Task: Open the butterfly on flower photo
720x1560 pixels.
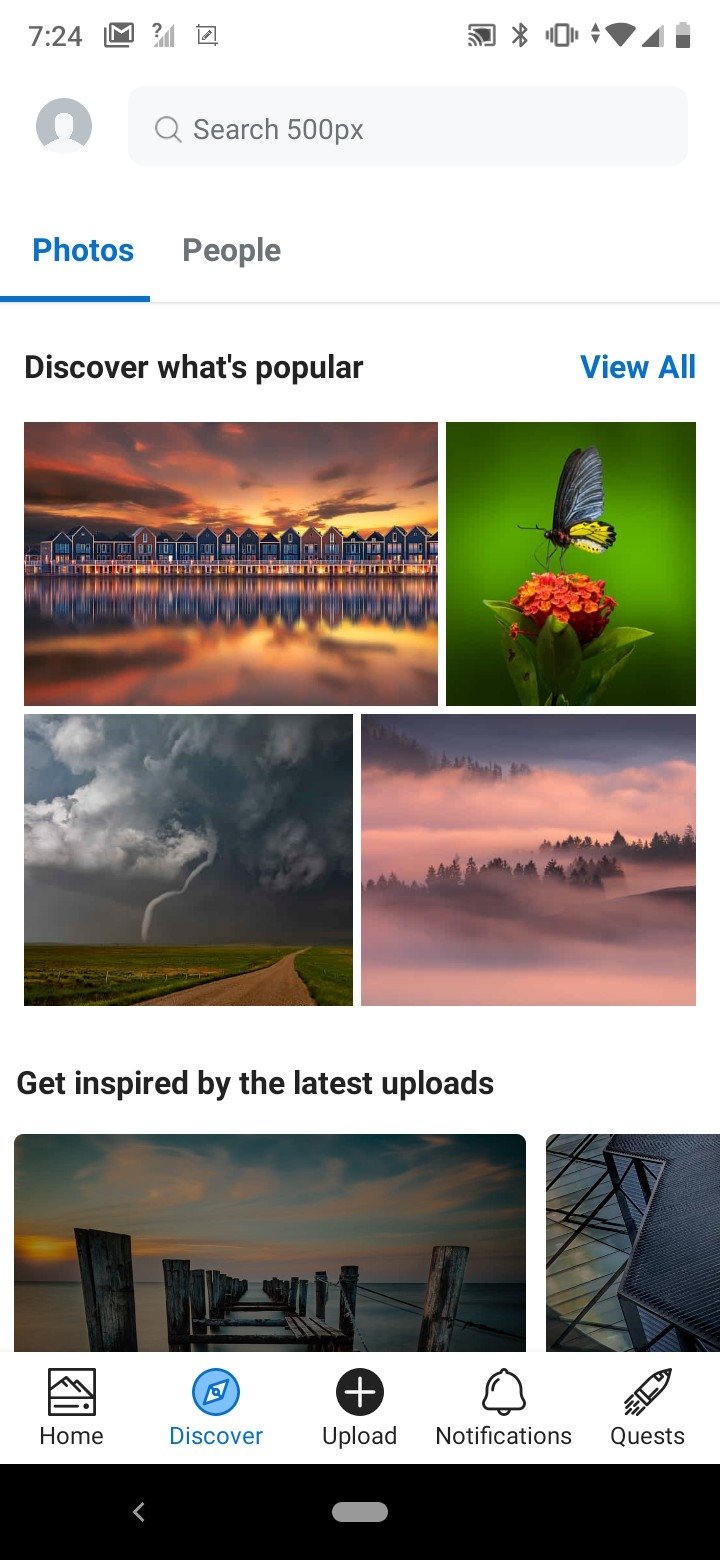Action: [x=571, y=564]
